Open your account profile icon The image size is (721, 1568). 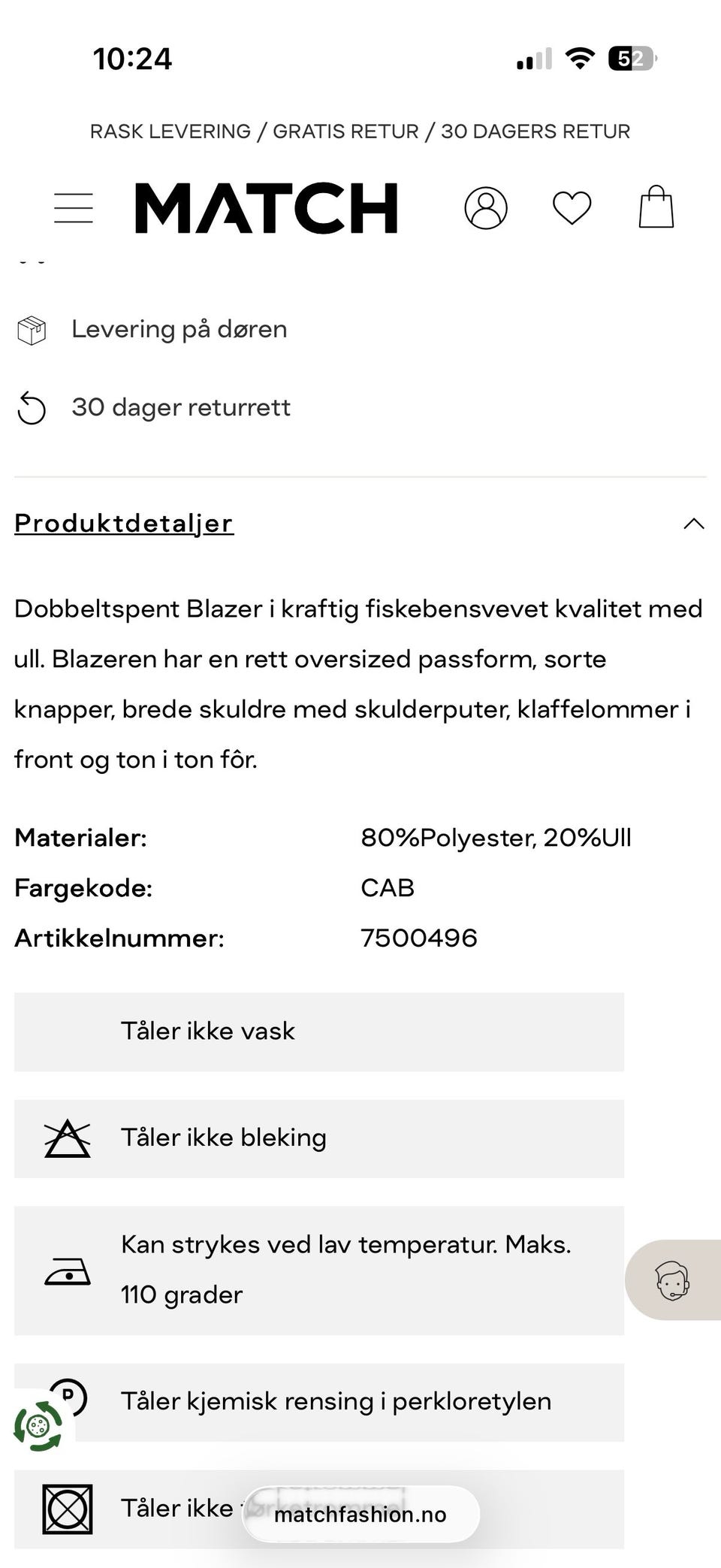(x=487, y=207)
